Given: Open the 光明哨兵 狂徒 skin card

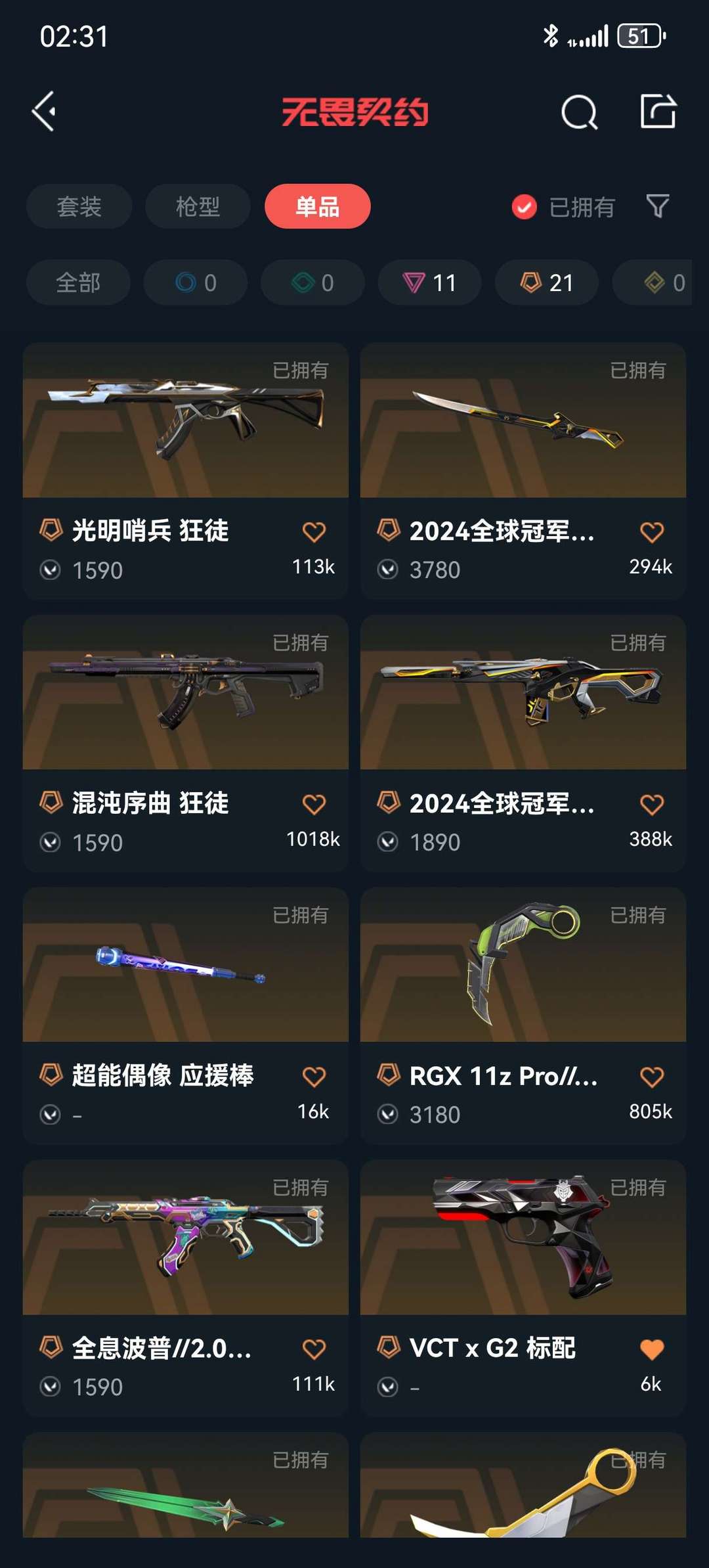Looking at the screenshot, I should pos(186,470).
